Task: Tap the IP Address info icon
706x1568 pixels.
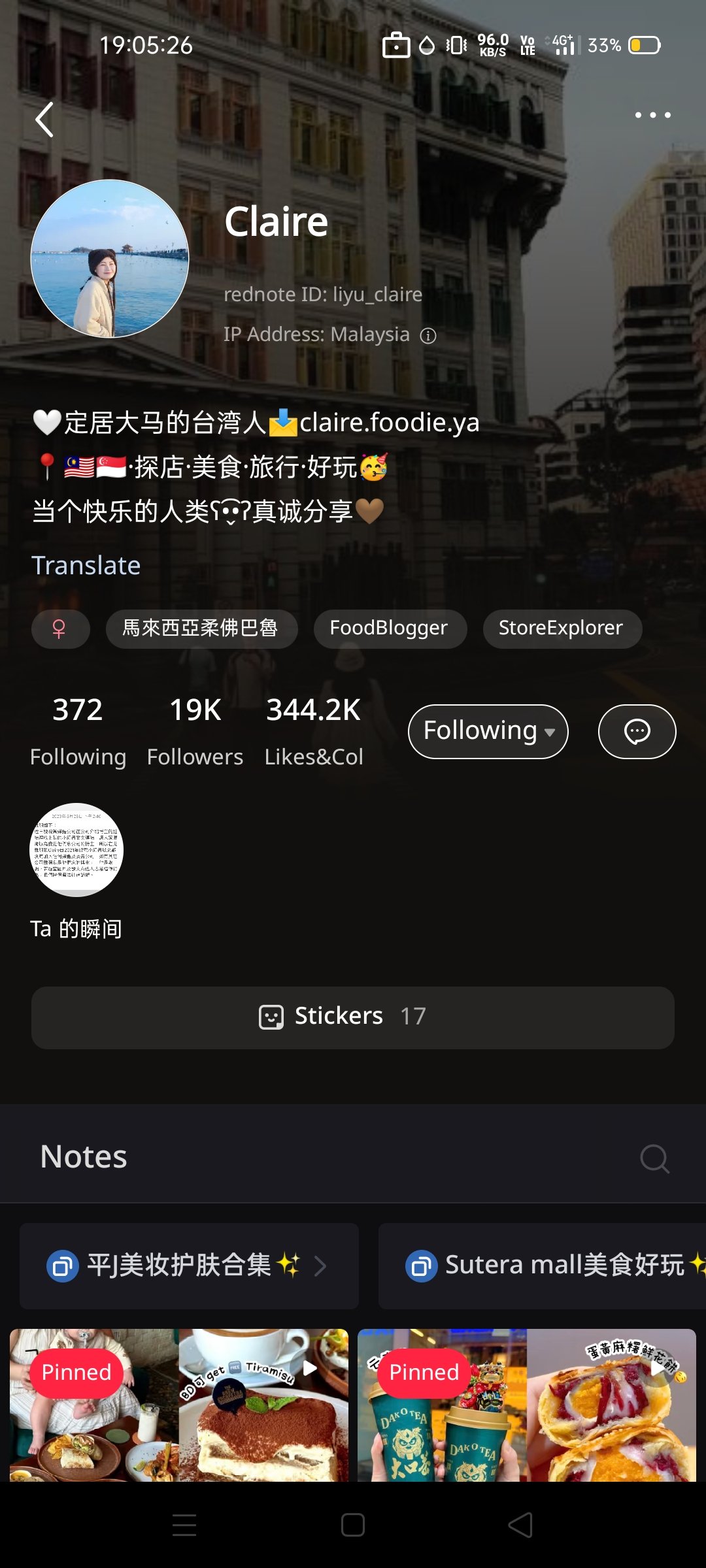Action: [428, 335]
